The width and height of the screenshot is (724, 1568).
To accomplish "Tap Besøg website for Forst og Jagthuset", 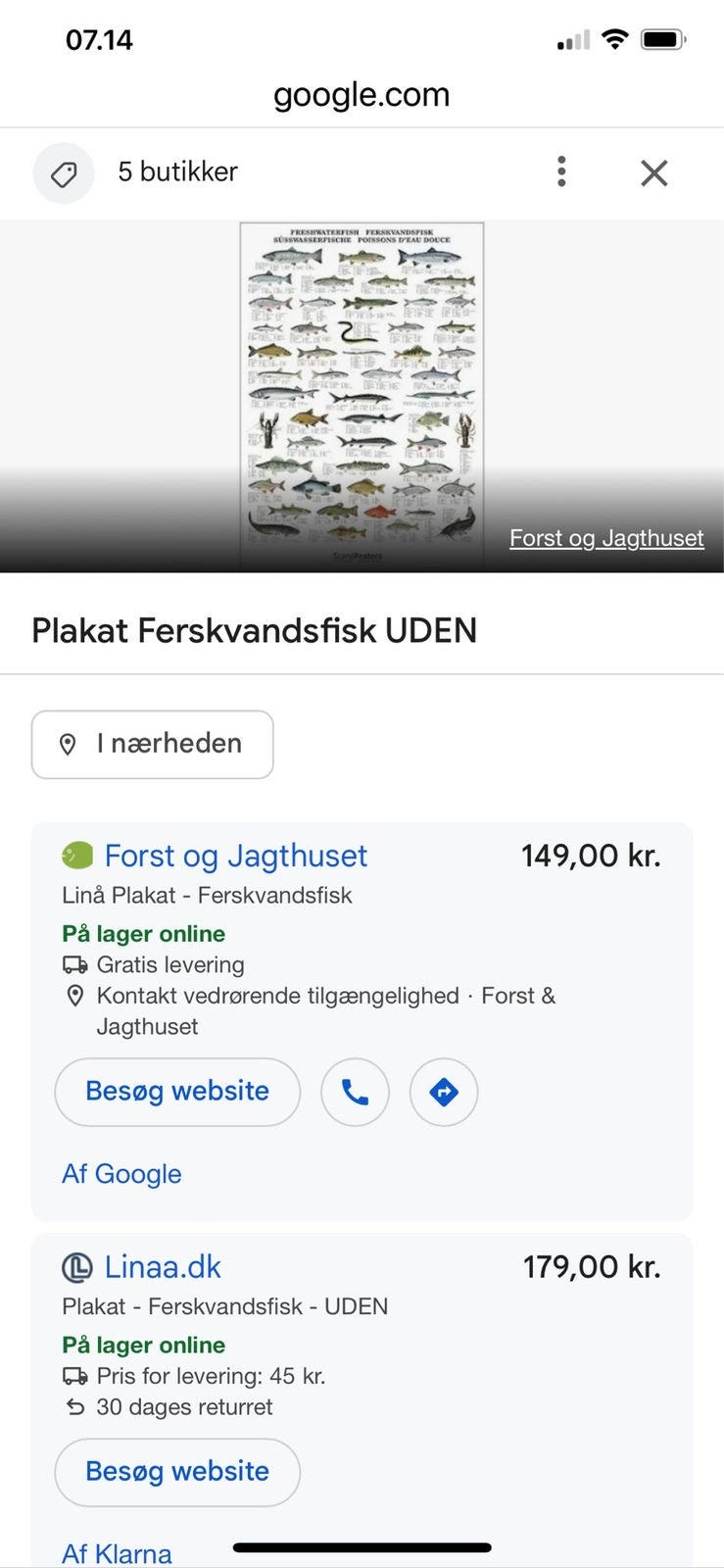I will tap(176, 1092).
